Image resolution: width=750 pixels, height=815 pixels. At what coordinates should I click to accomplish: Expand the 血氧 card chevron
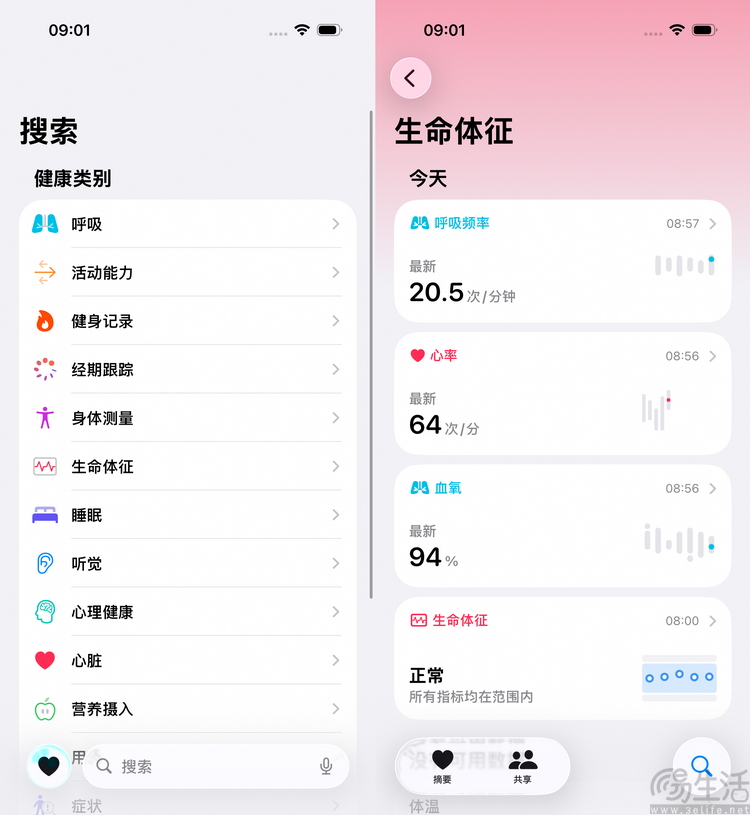click(713, 488)
